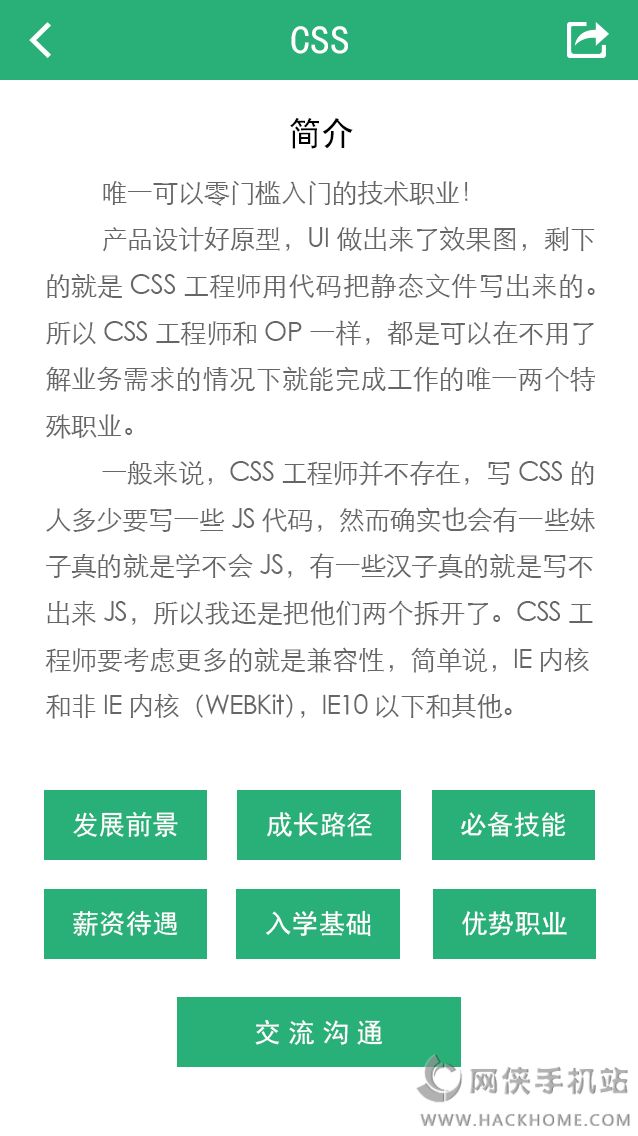
Task: Tap the 优势职业 button
Action: pyautogui.click(x=514, y=924)
